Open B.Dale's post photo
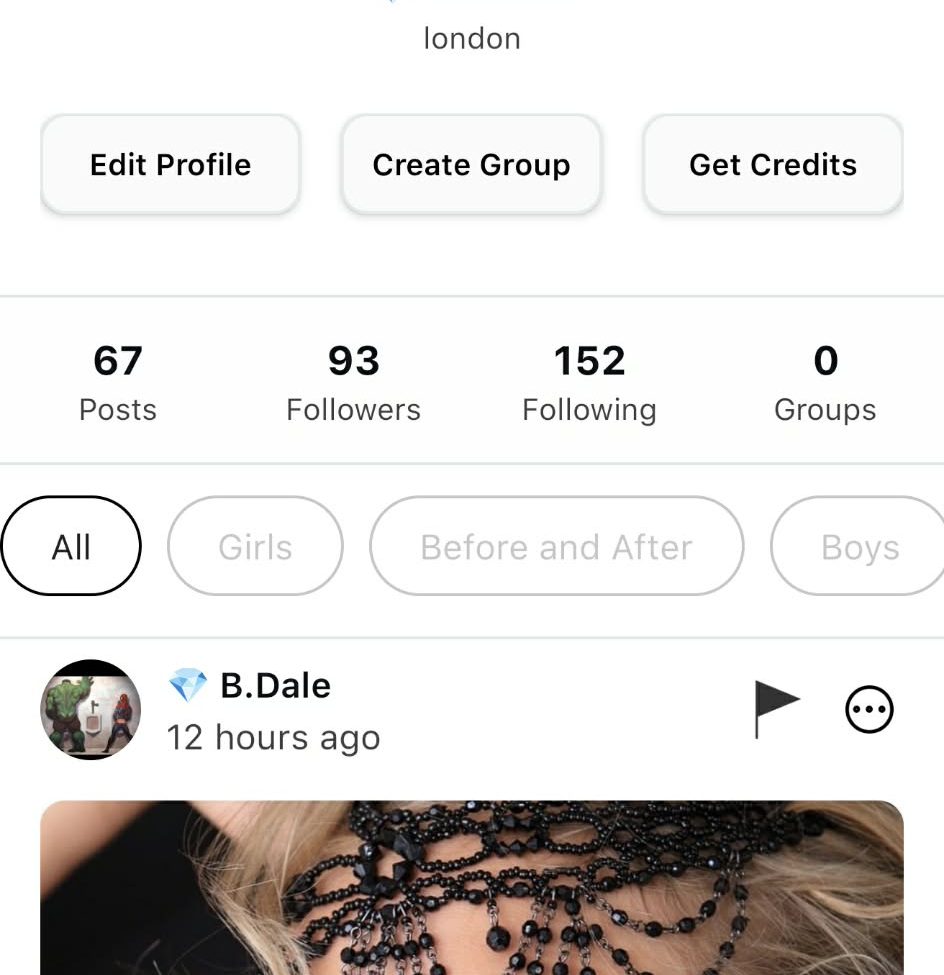 (x=471, y=888)
